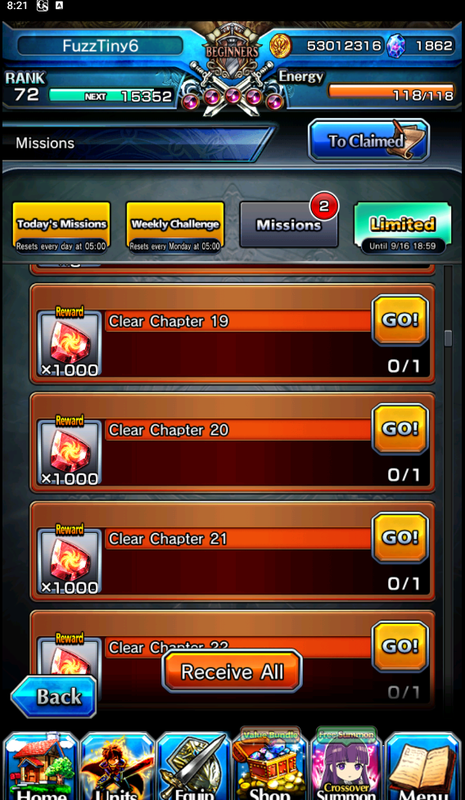465x800 pixels.
Task: Open the Home tab
Action: 40,766
